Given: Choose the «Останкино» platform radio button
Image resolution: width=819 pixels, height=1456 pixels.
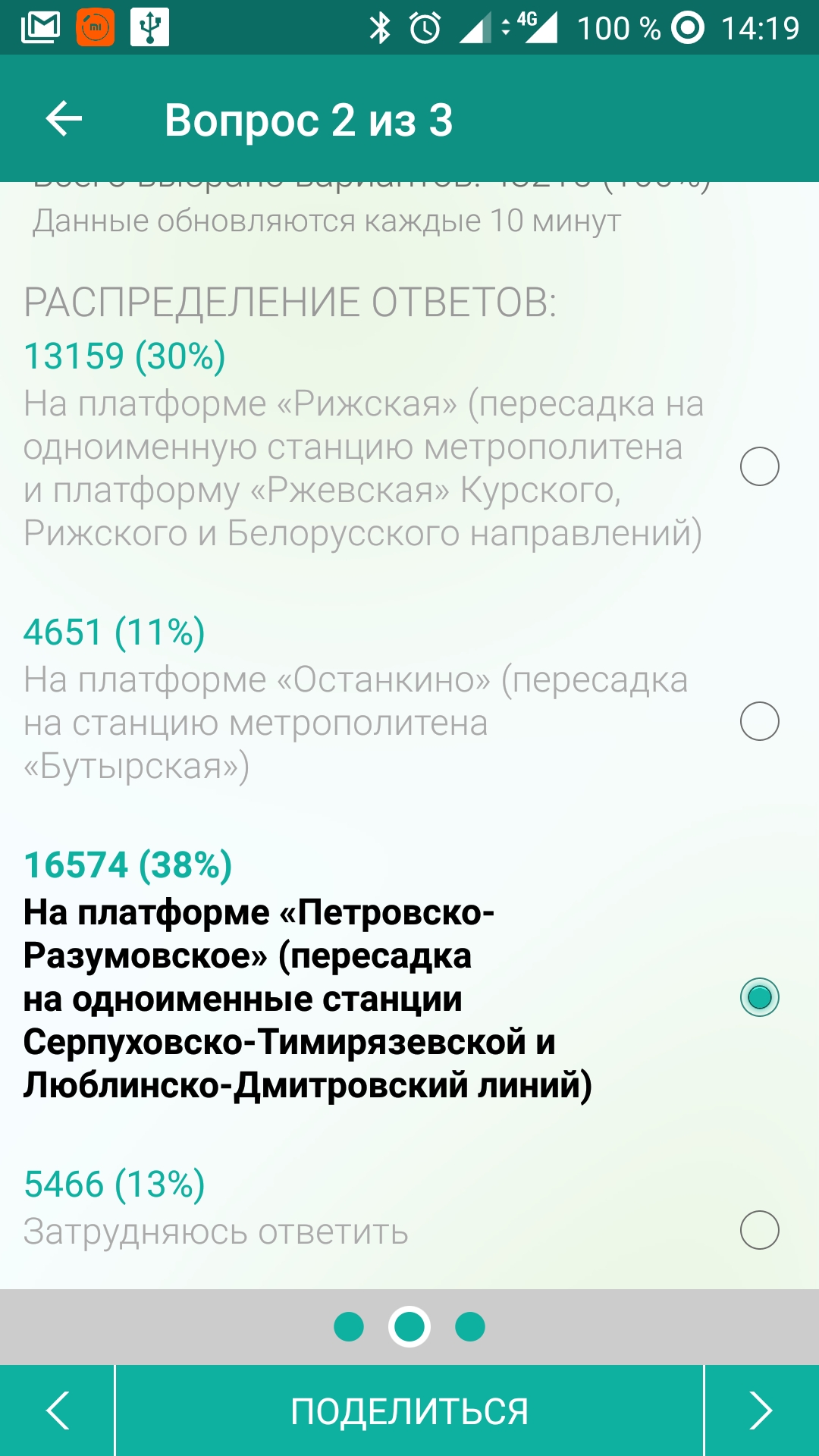Looking at the screenshot, I should (759, 721).
